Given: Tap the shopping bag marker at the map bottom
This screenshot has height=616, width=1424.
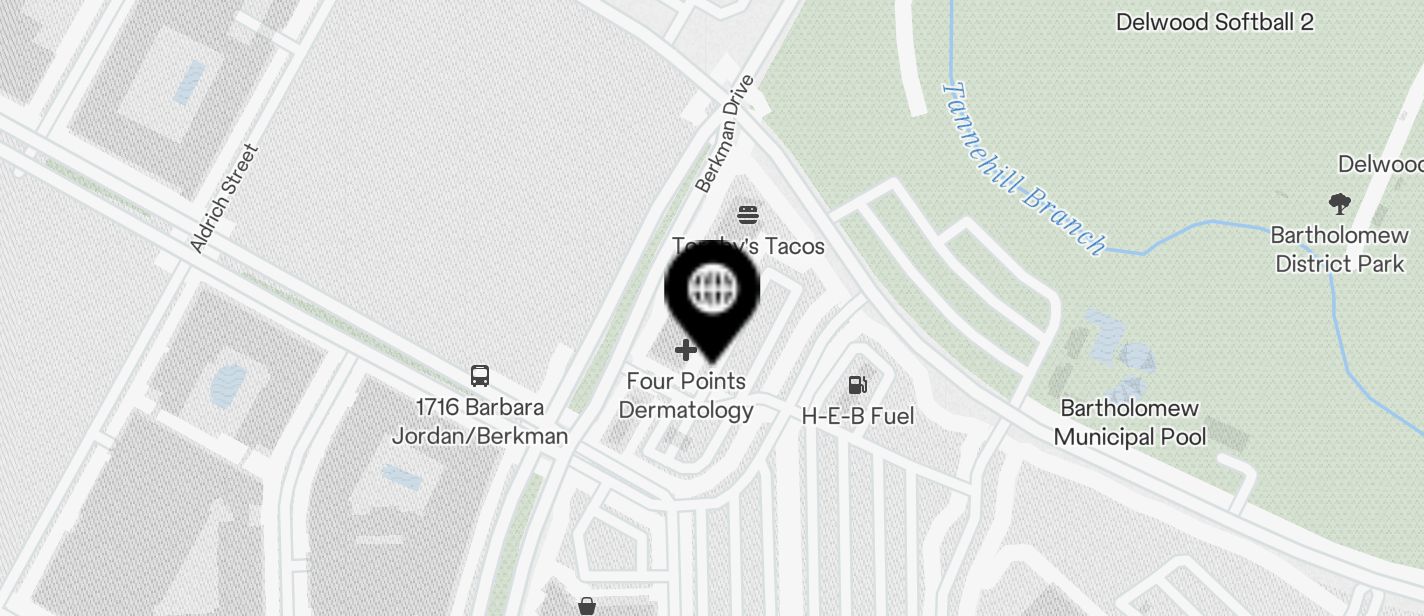Looking at the screenshot, I should point(587,606).
